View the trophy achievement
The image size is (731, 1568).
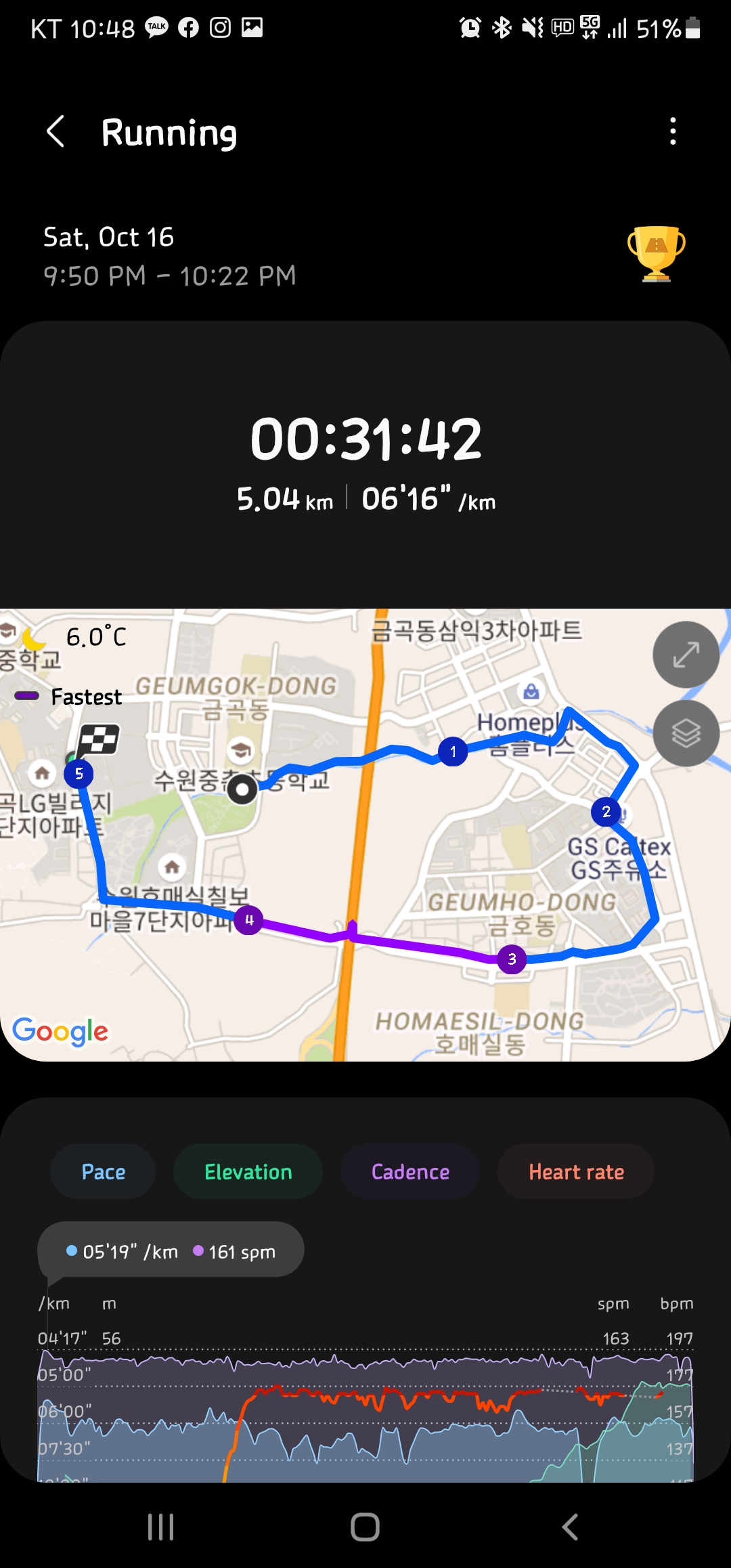pos(656,254)
